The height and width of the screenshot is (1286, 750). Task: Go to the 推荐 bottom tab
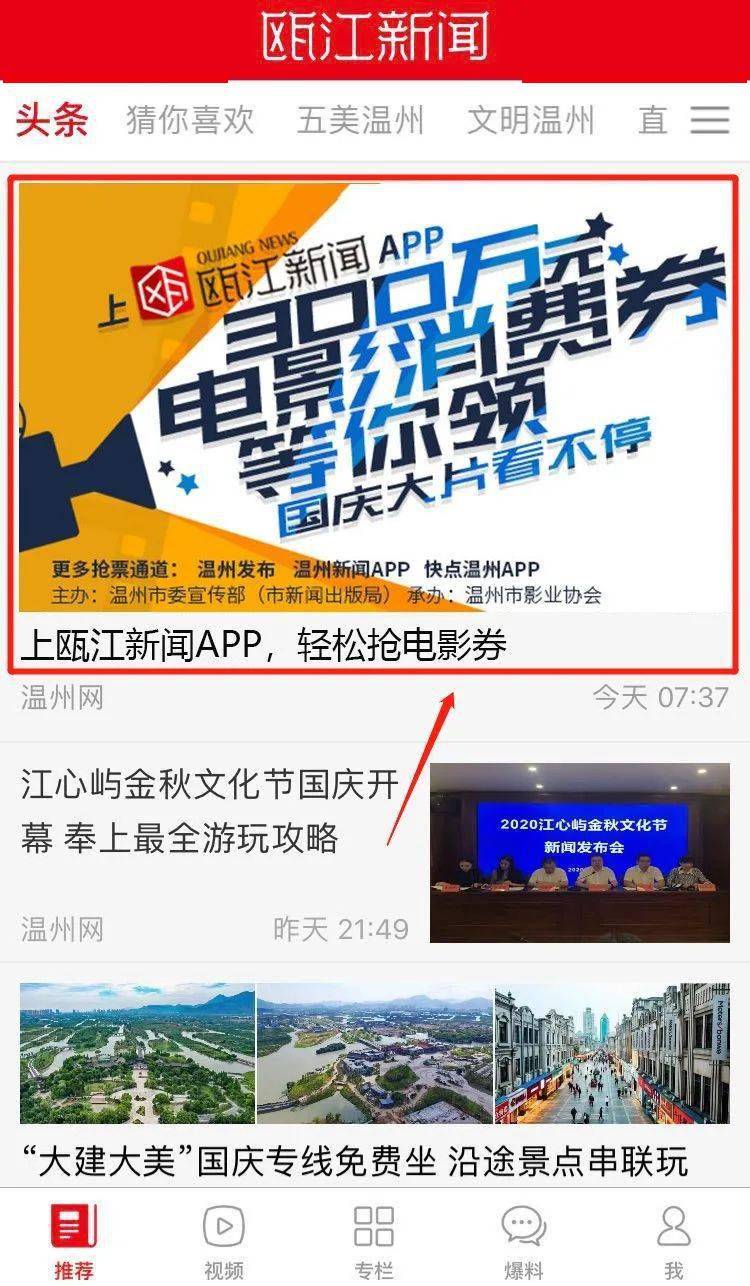pos(74,1240)
